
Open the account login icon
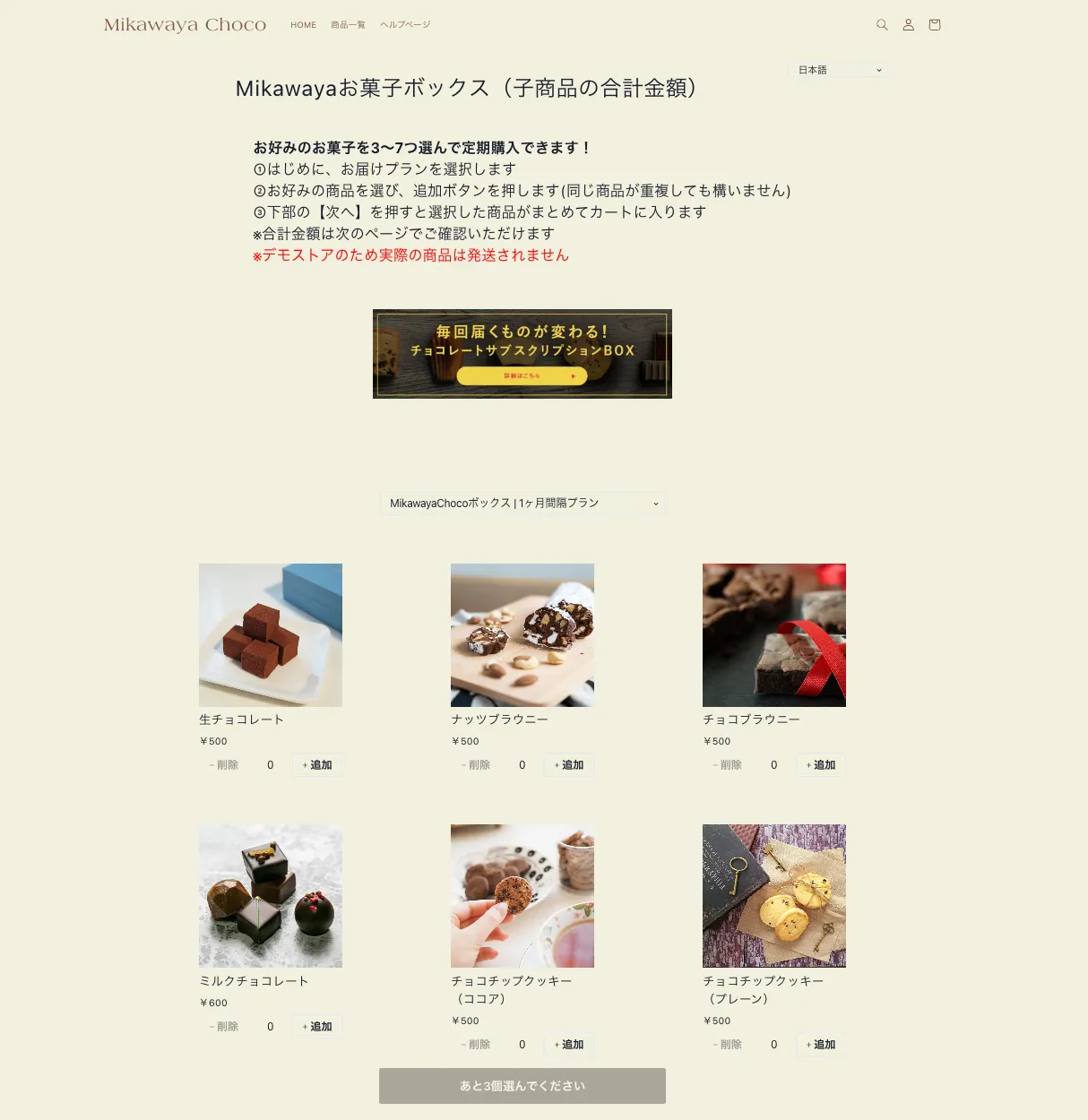point(908,25)
